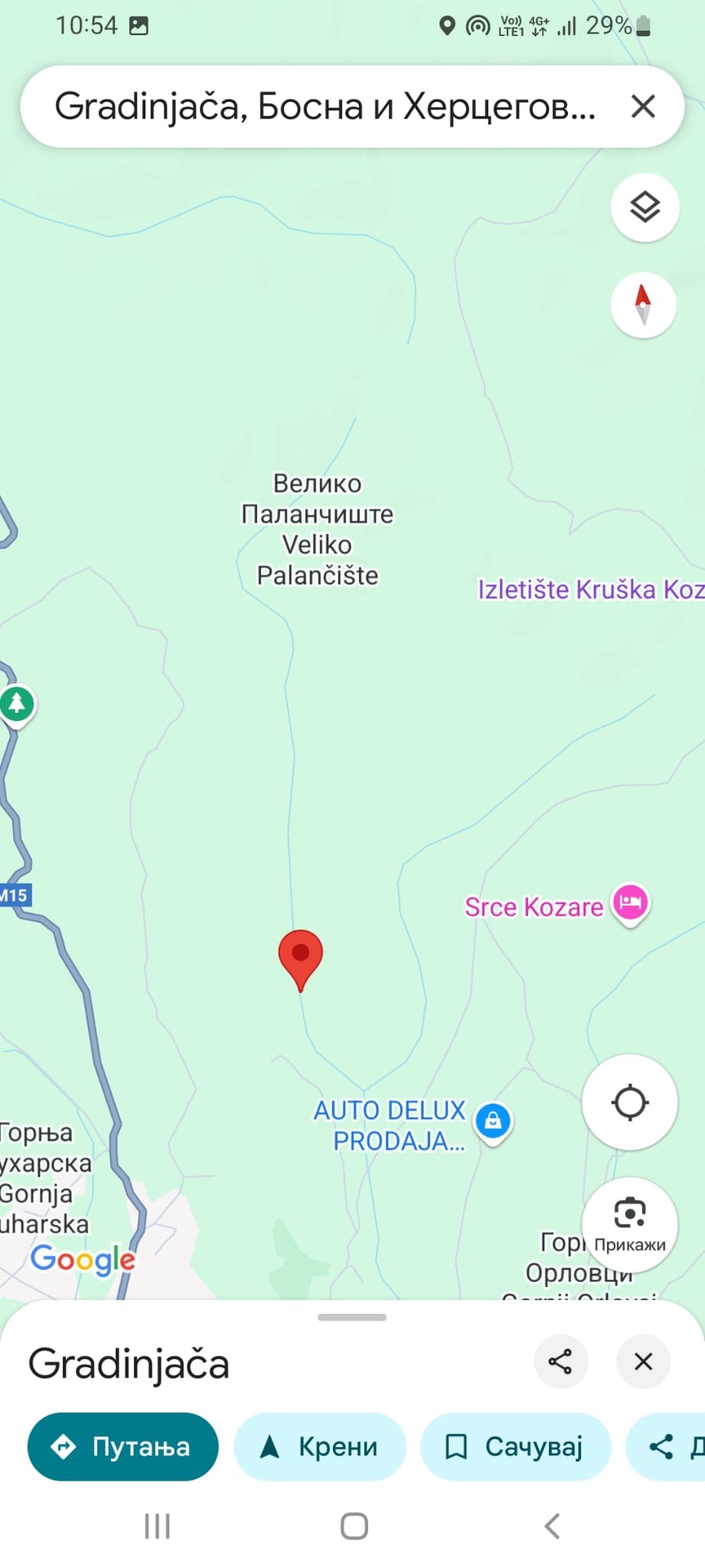Open the Izletište Kruška Kozara place label

click(591, 590)
